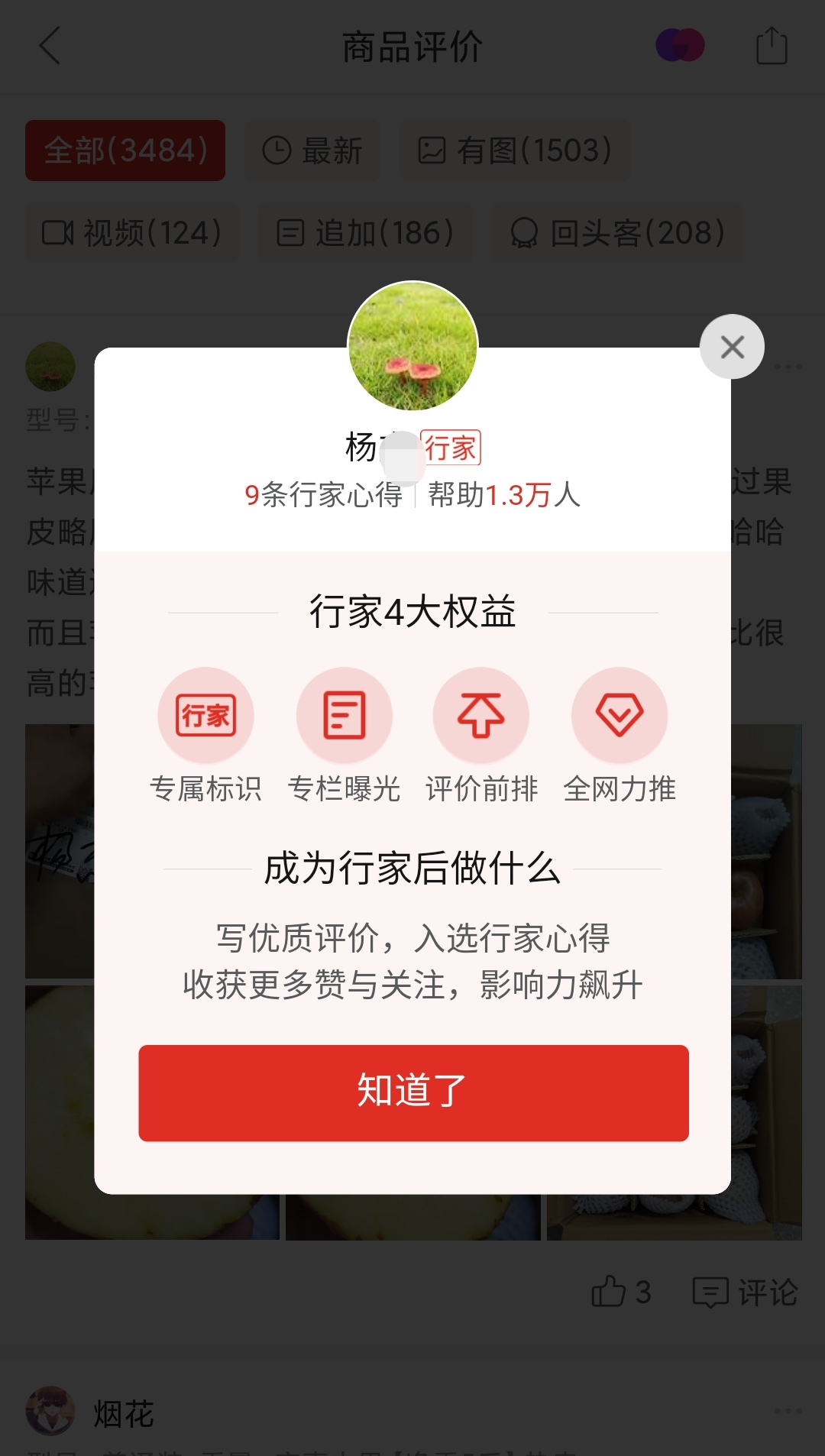Filter reviews by 视频(124)
Image resolution: width=825 pixels, height=1456 pixels.
pyautogui.click(x=131, y=233)
